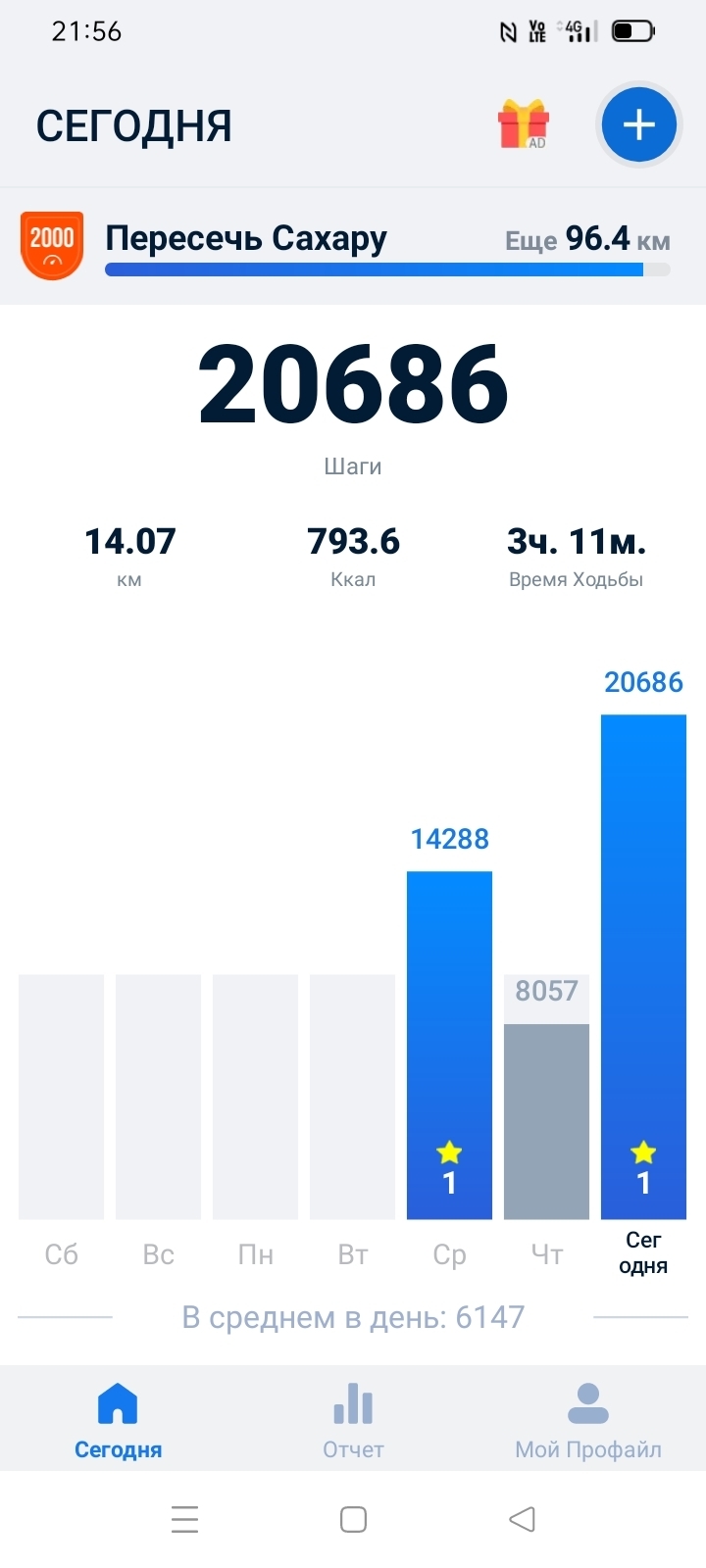Select today's bar in the weekly chart
The height and width of the screenshot is (1568, 706).
click(x=643, y=965)
